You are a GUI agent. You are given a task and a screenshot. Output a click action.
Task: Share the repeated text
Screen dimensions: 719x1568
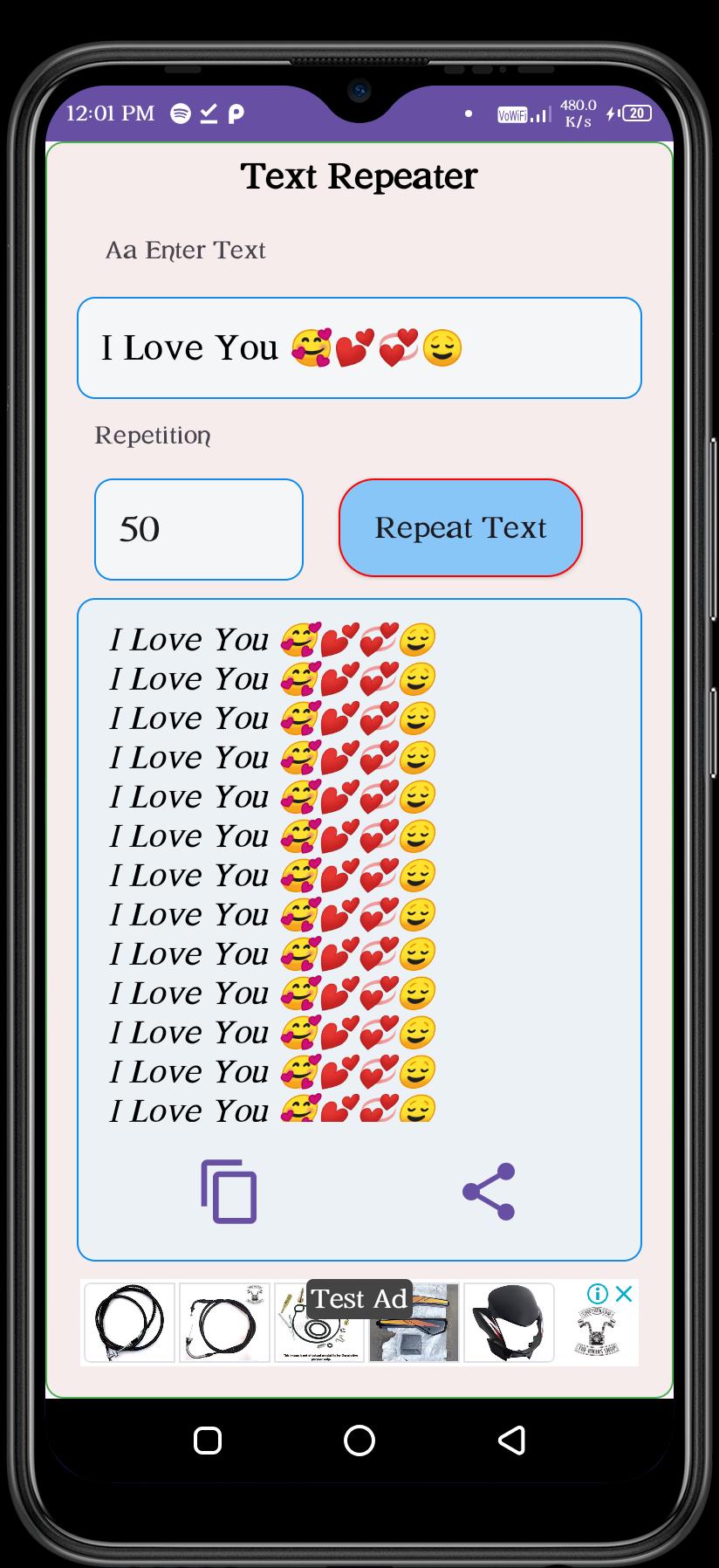[x=489, y=1192]
